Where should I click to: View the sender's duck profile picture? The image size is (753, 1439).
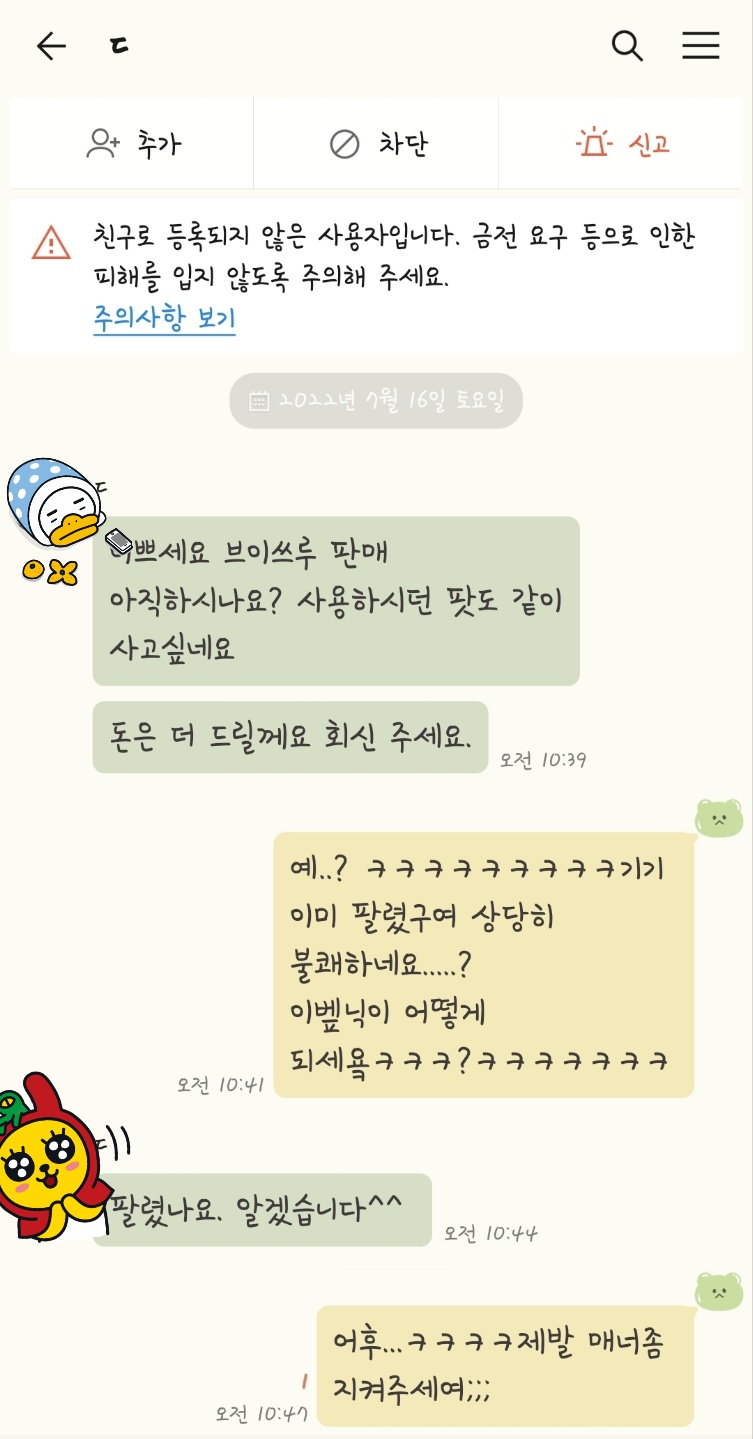(55, 512)
